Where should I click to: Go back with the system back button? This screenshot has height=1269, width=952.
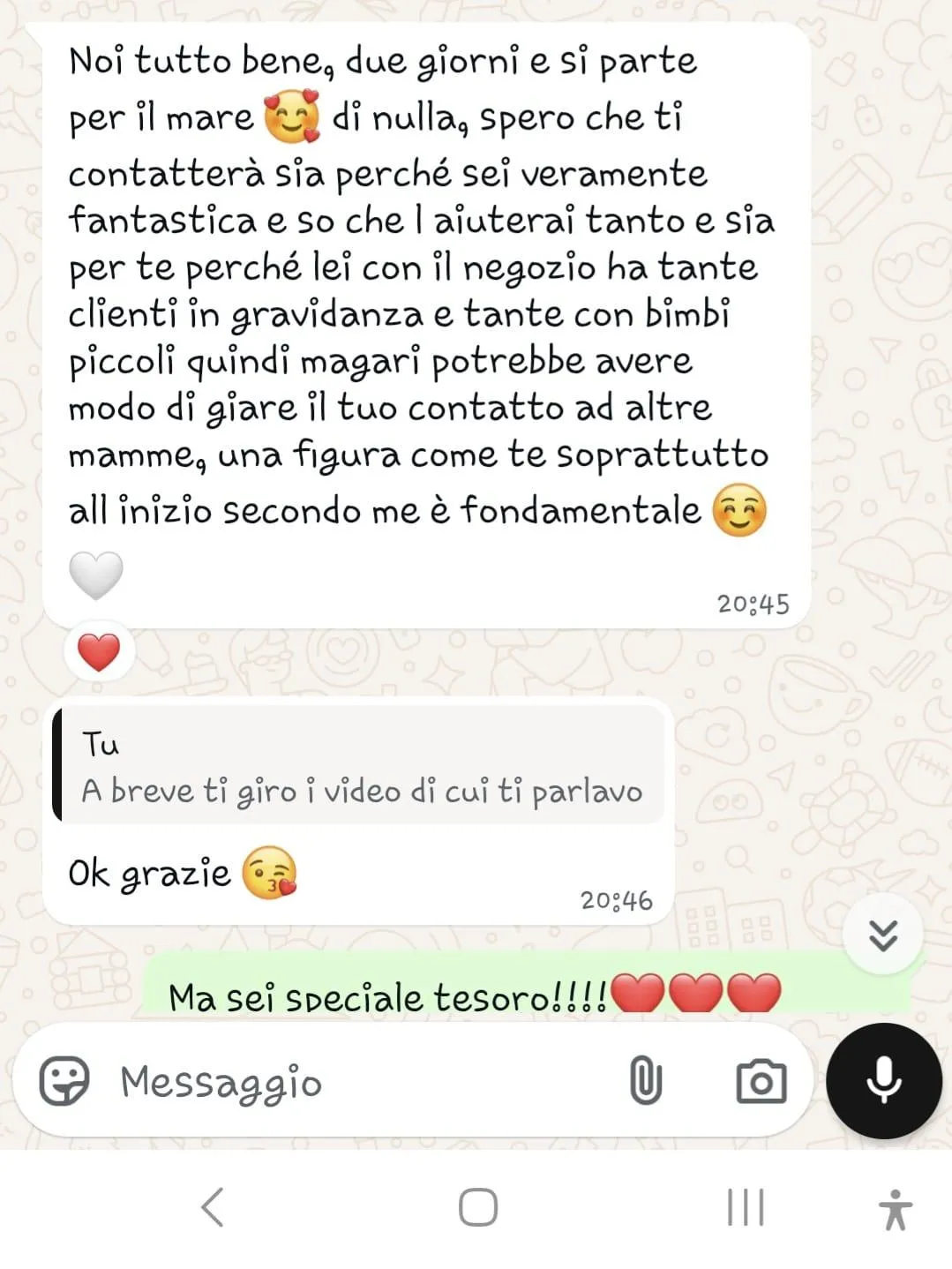click(213, 1207)
